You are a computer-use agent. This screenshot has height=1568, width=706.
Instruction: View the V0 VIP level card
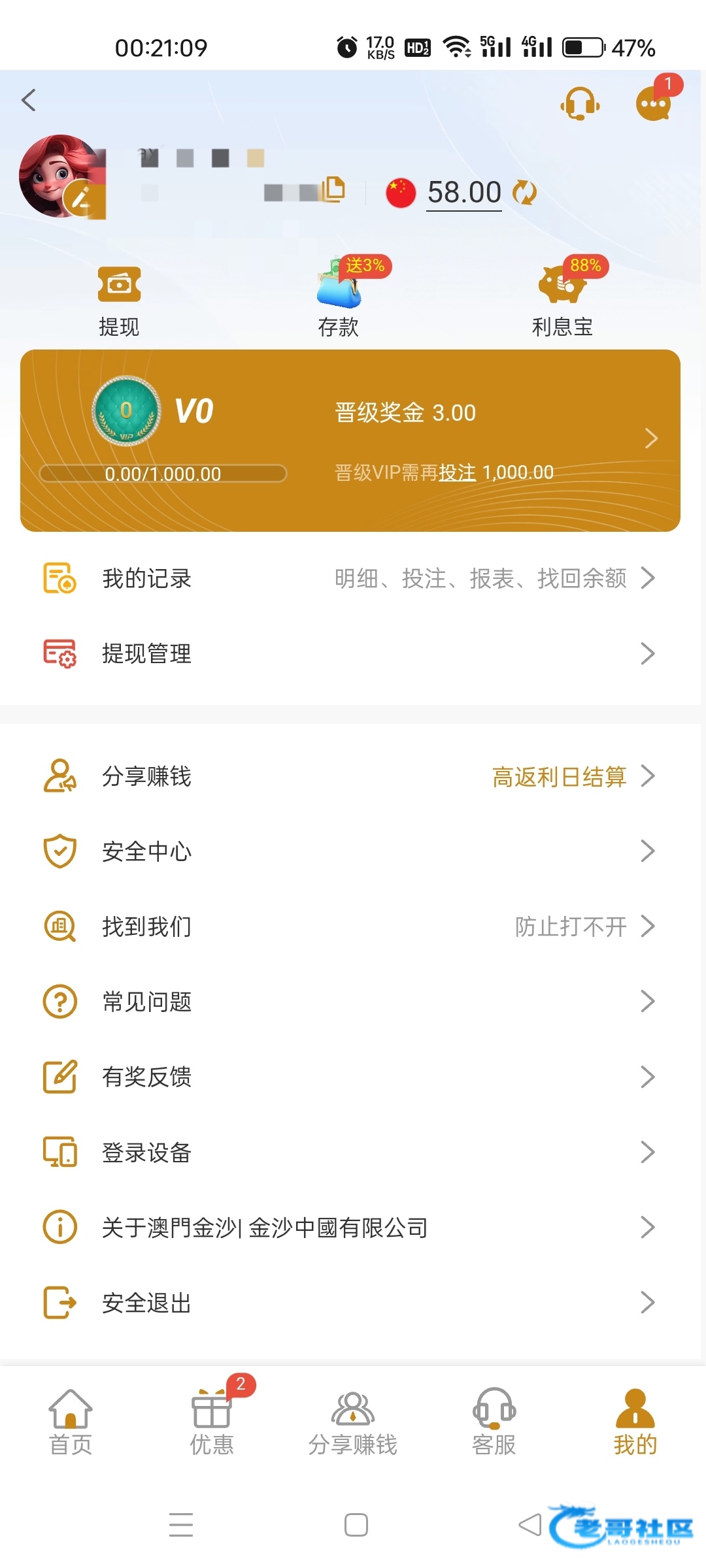(350, 440)
